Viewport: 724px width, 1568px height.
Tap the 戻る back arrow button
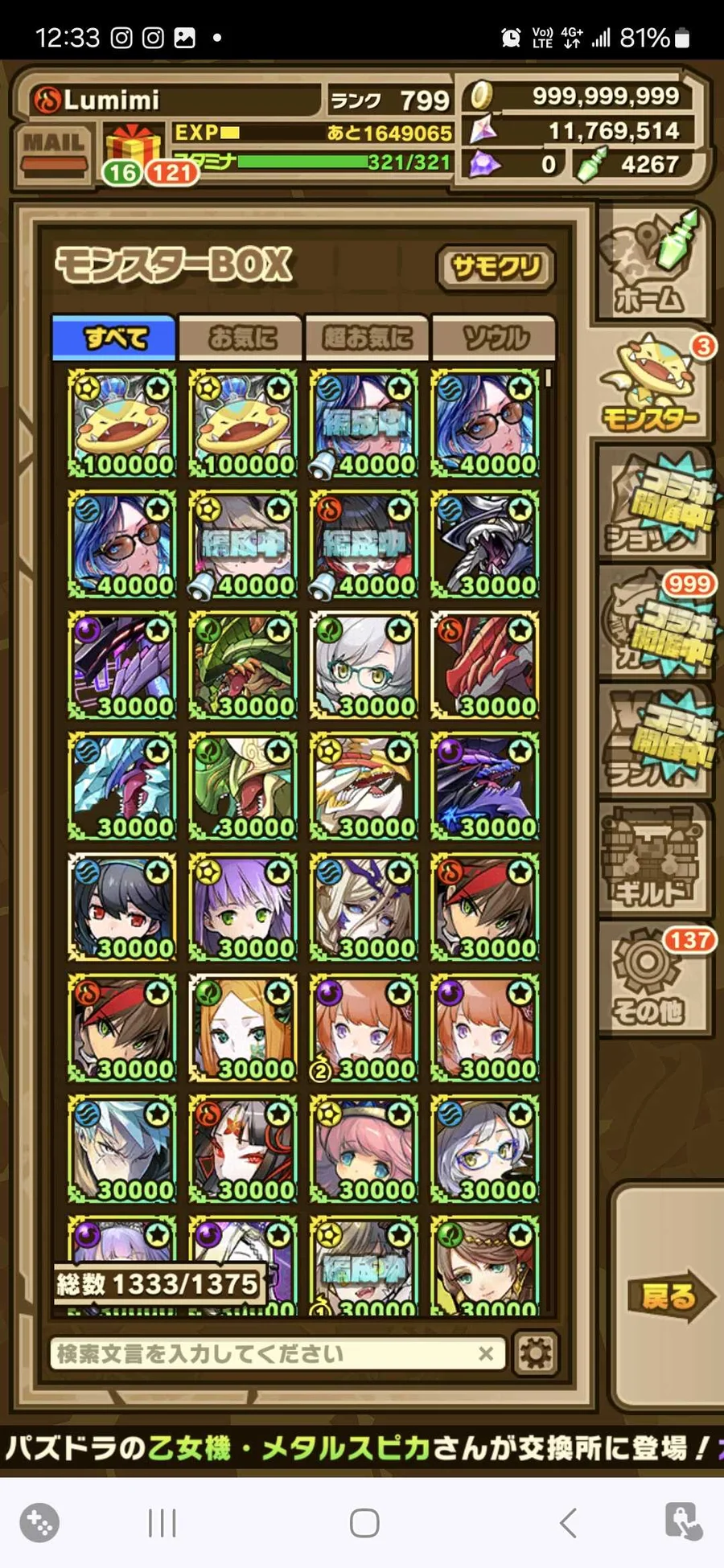coord(669,1296)
